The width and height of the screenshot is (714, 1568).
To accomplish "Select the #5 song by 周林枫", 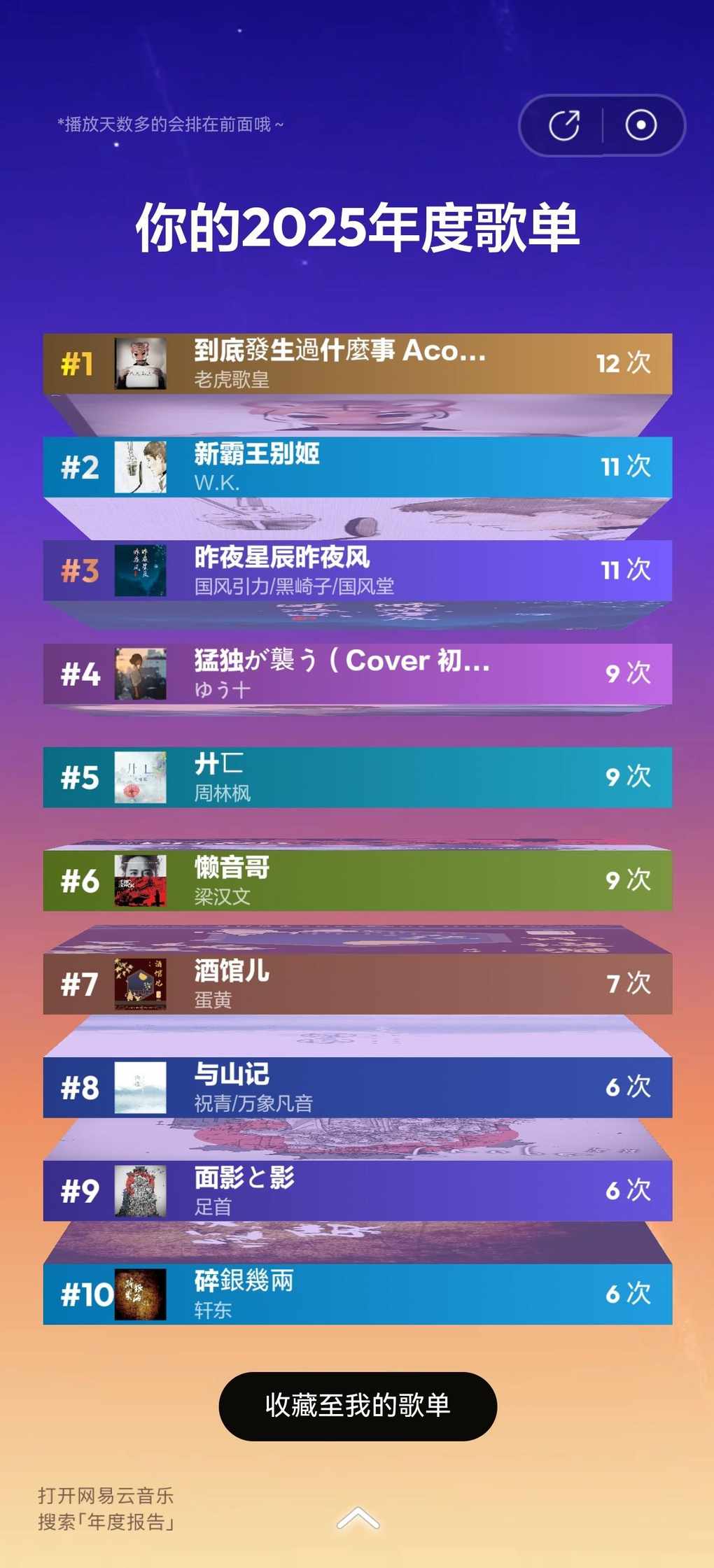I will [x=357, y=777].
